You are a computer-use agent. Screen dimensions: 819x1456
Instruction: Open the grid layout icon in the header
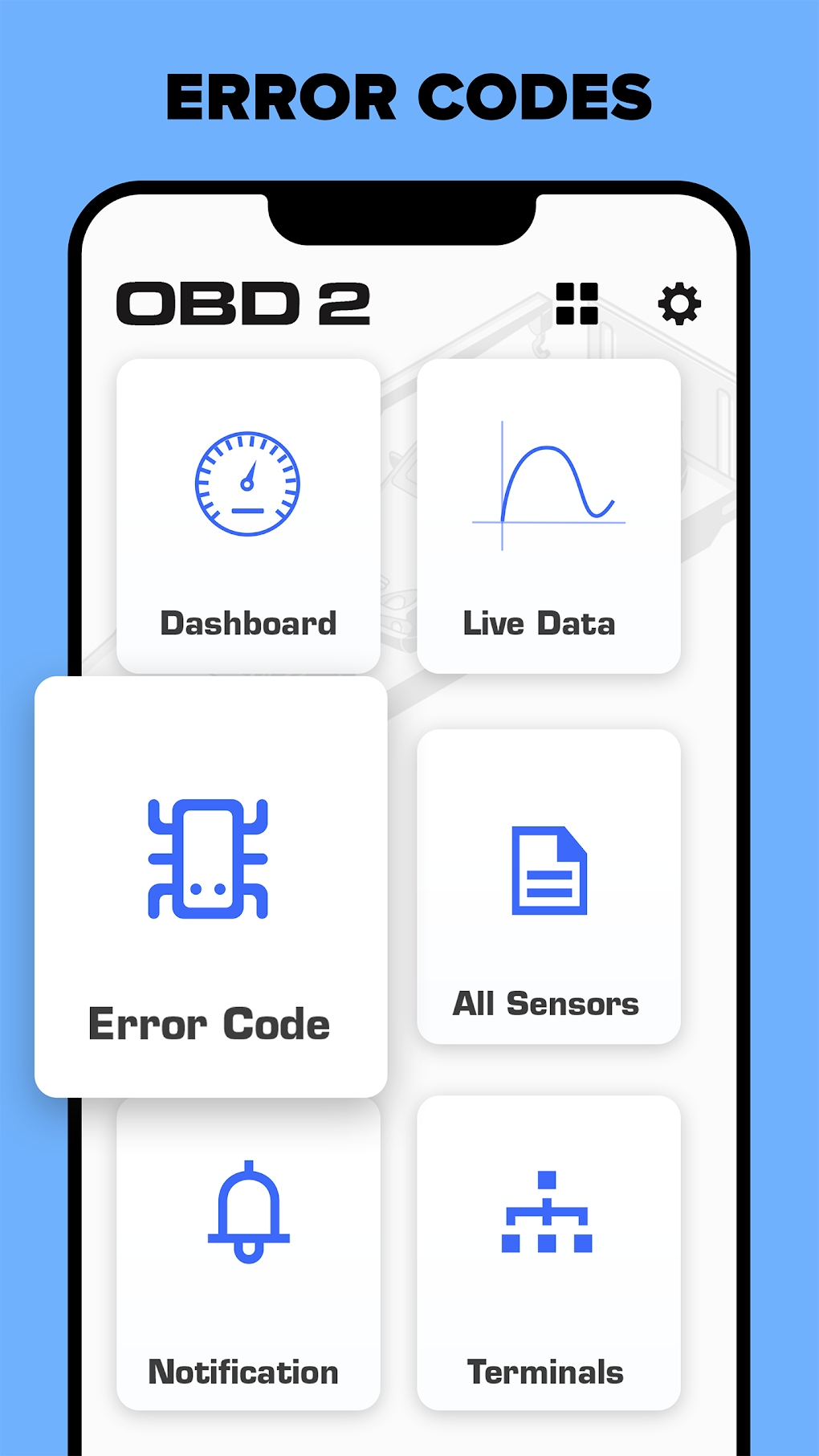pos(578,304)
